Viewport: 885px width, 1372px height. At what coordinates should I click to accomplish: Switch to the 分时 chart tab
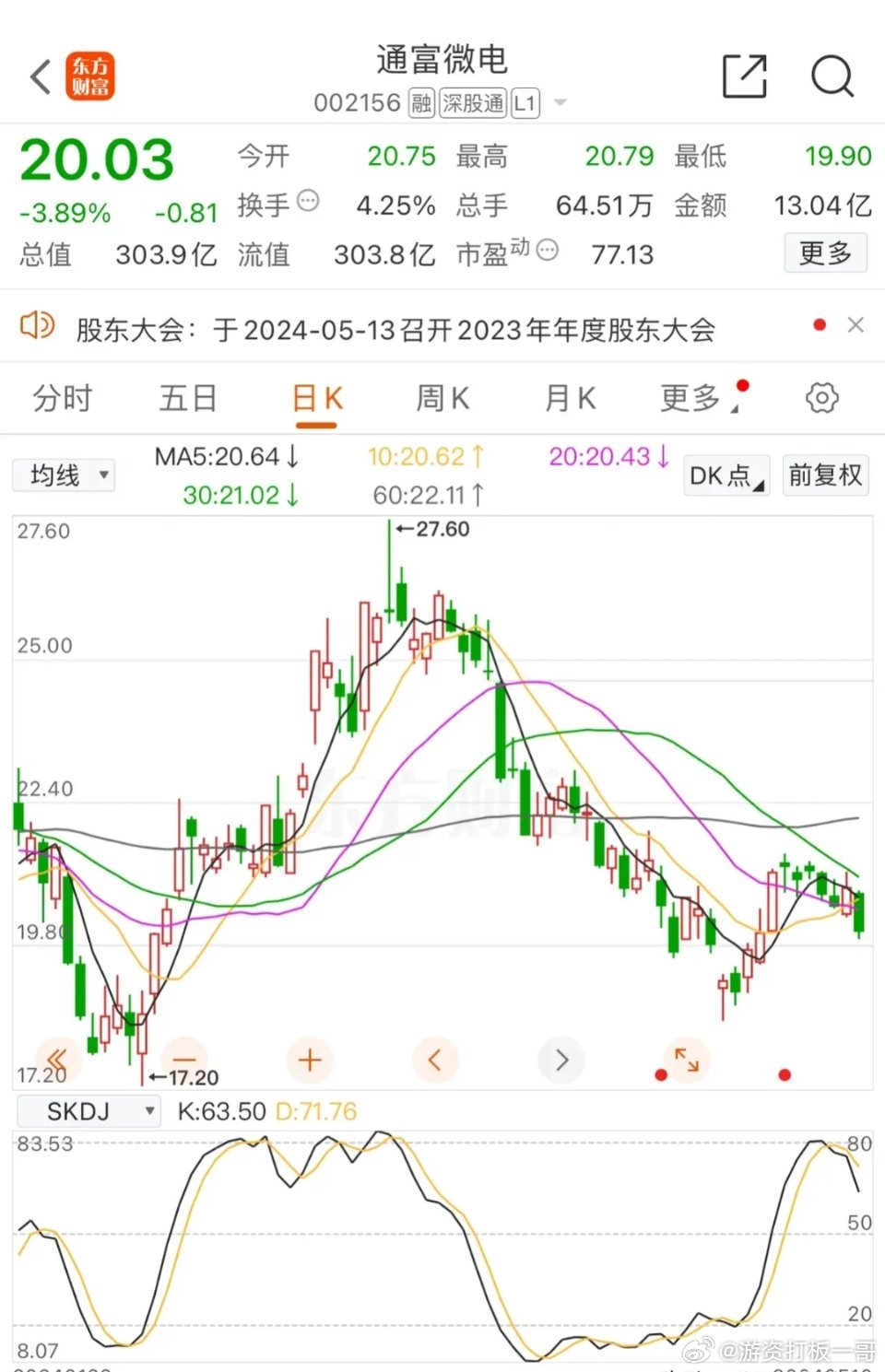click(62, 398)
